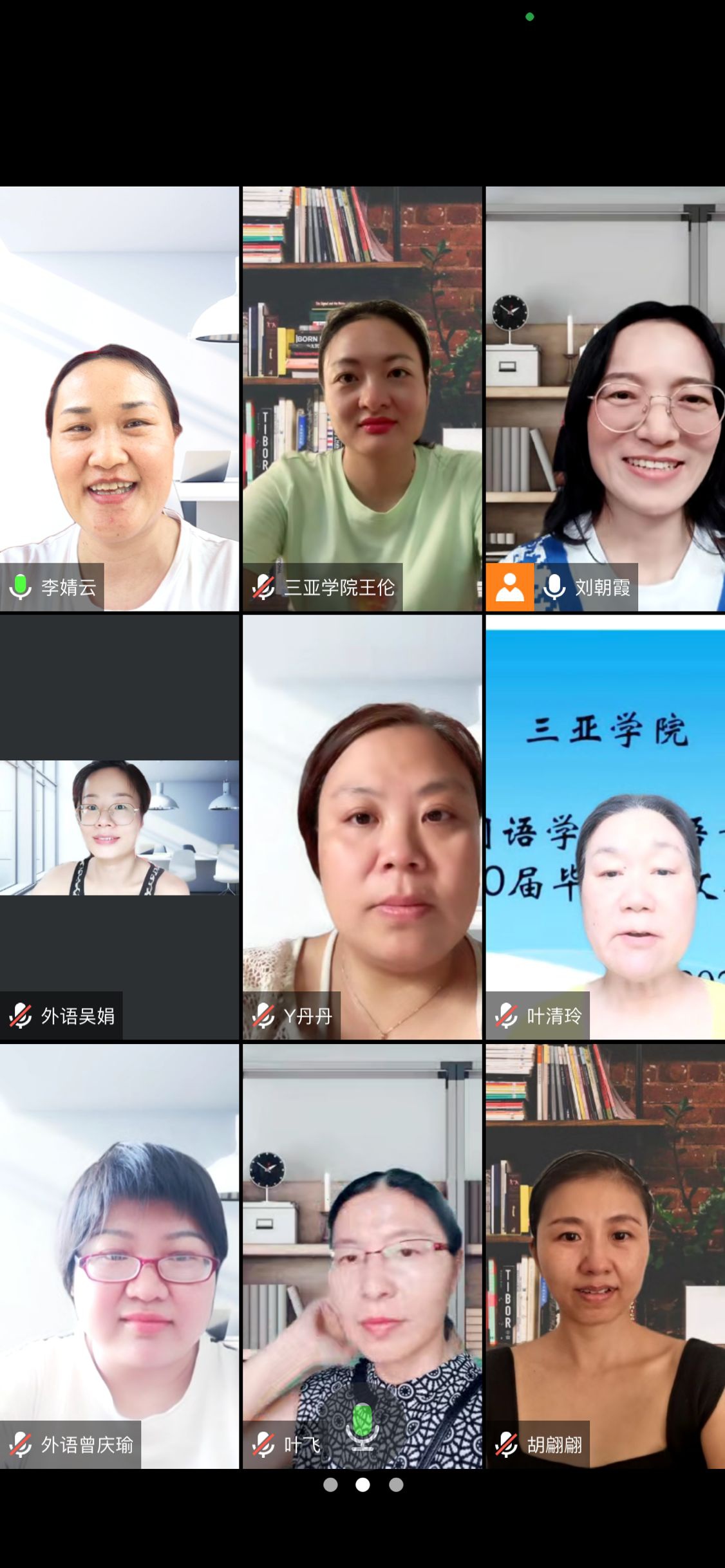Open 胡翩翩's video tile
This screenshot has width=725, height=1568.
tap(605, 1255)
